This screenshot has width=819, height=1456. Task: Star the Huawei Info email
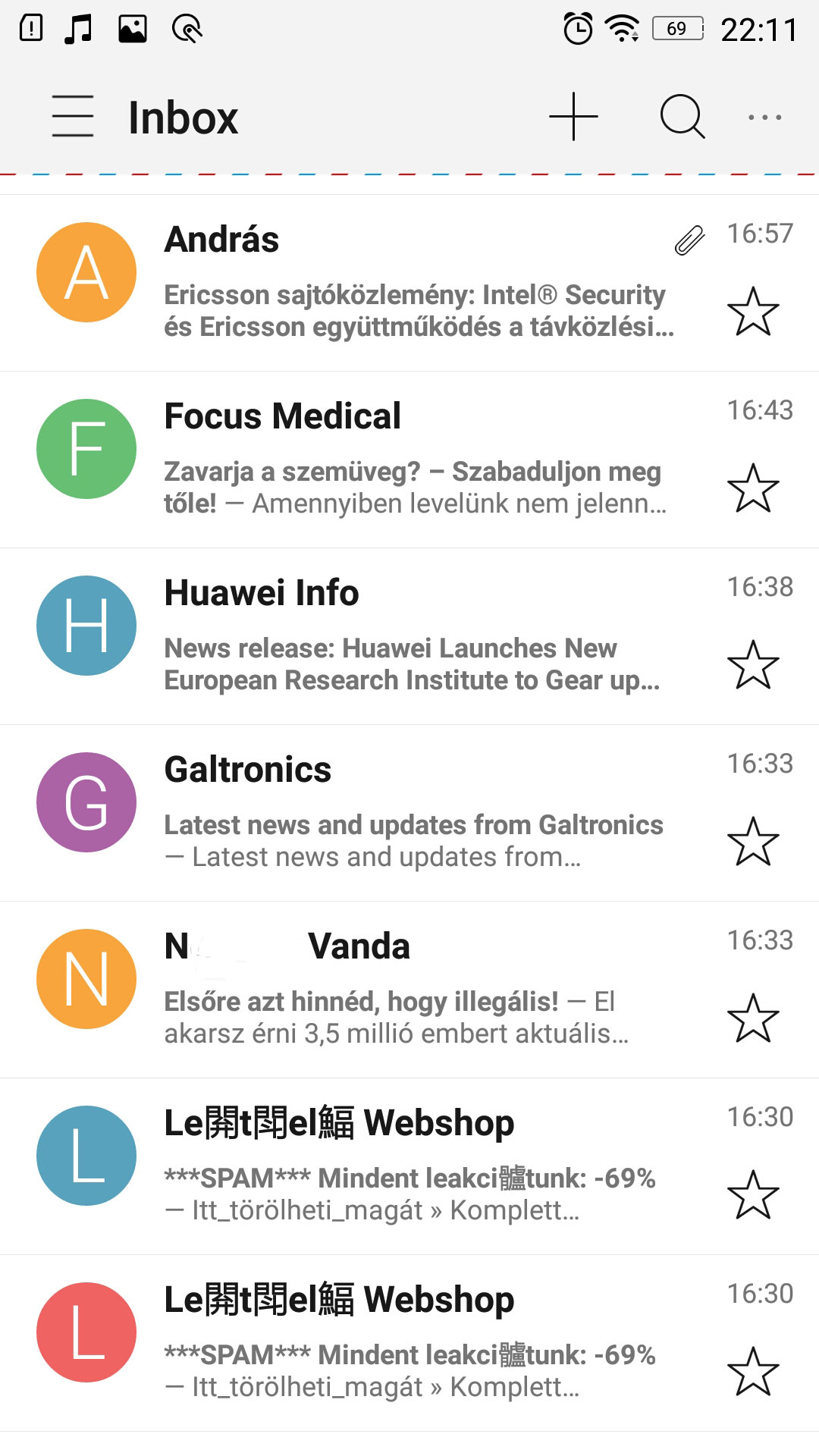tap(753, 664)
